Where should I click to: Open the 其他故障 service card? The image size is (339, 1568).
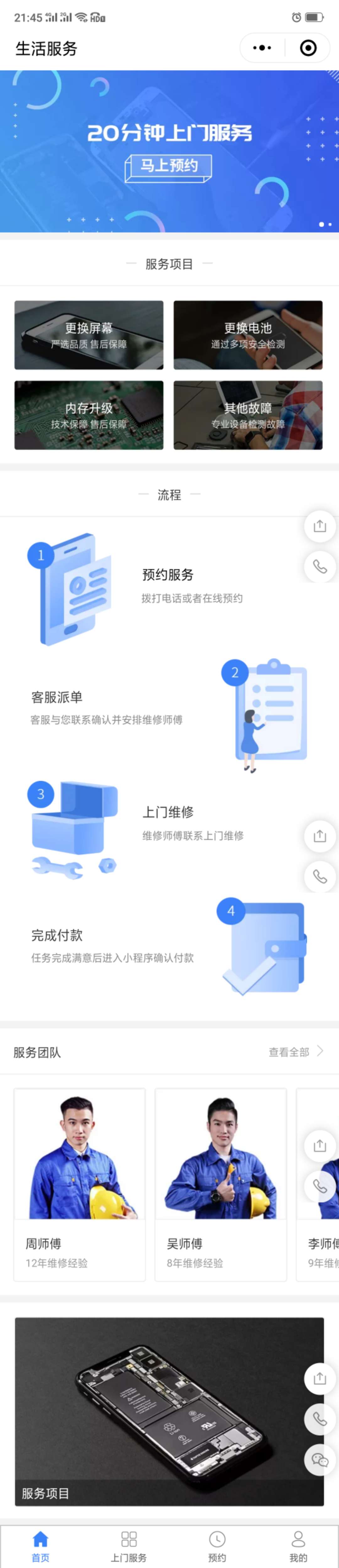(x=248, y=415)
